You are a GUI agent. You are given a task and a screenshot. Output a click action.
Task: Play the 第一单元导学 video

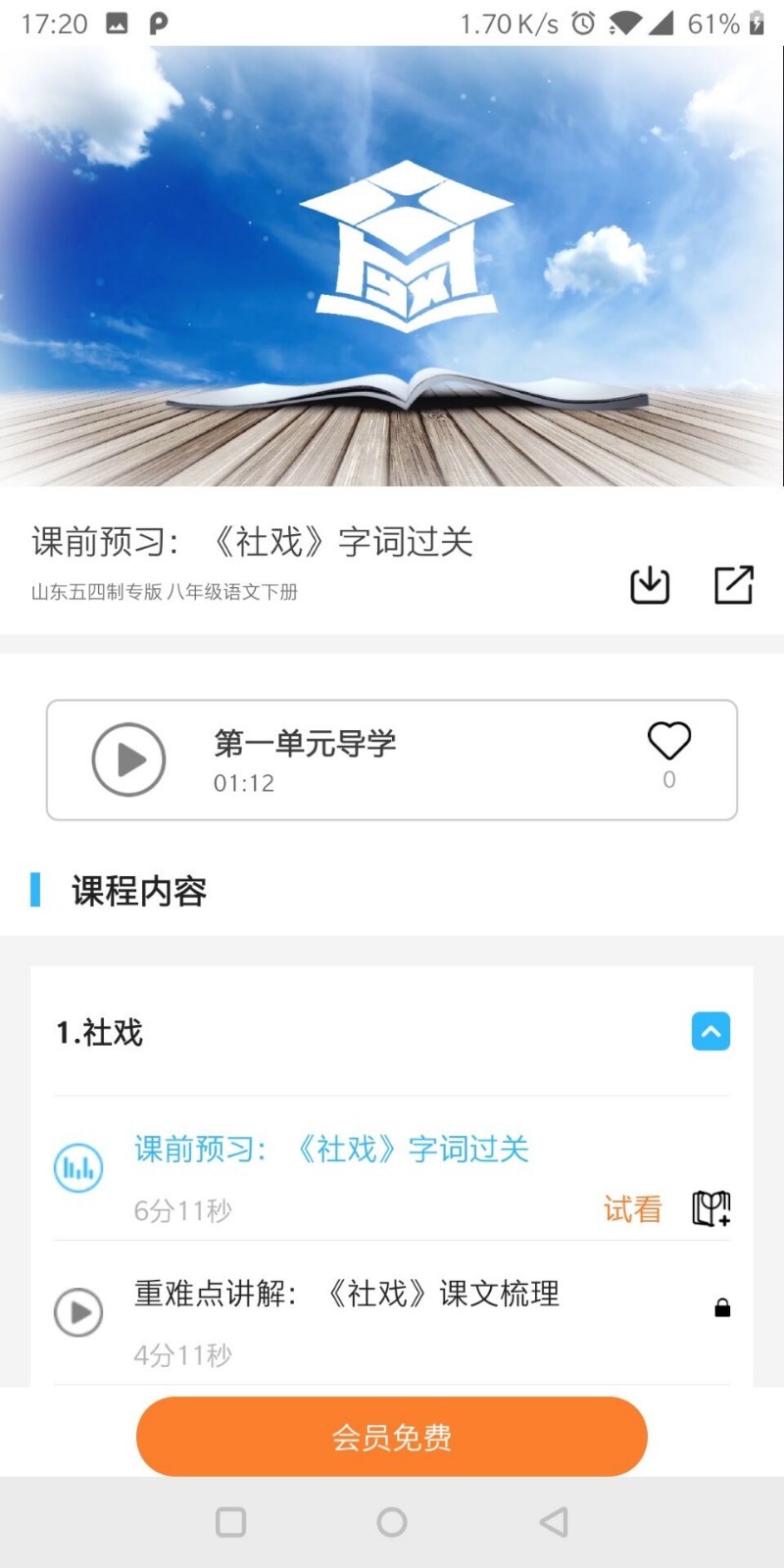click(x=128, y=759)
